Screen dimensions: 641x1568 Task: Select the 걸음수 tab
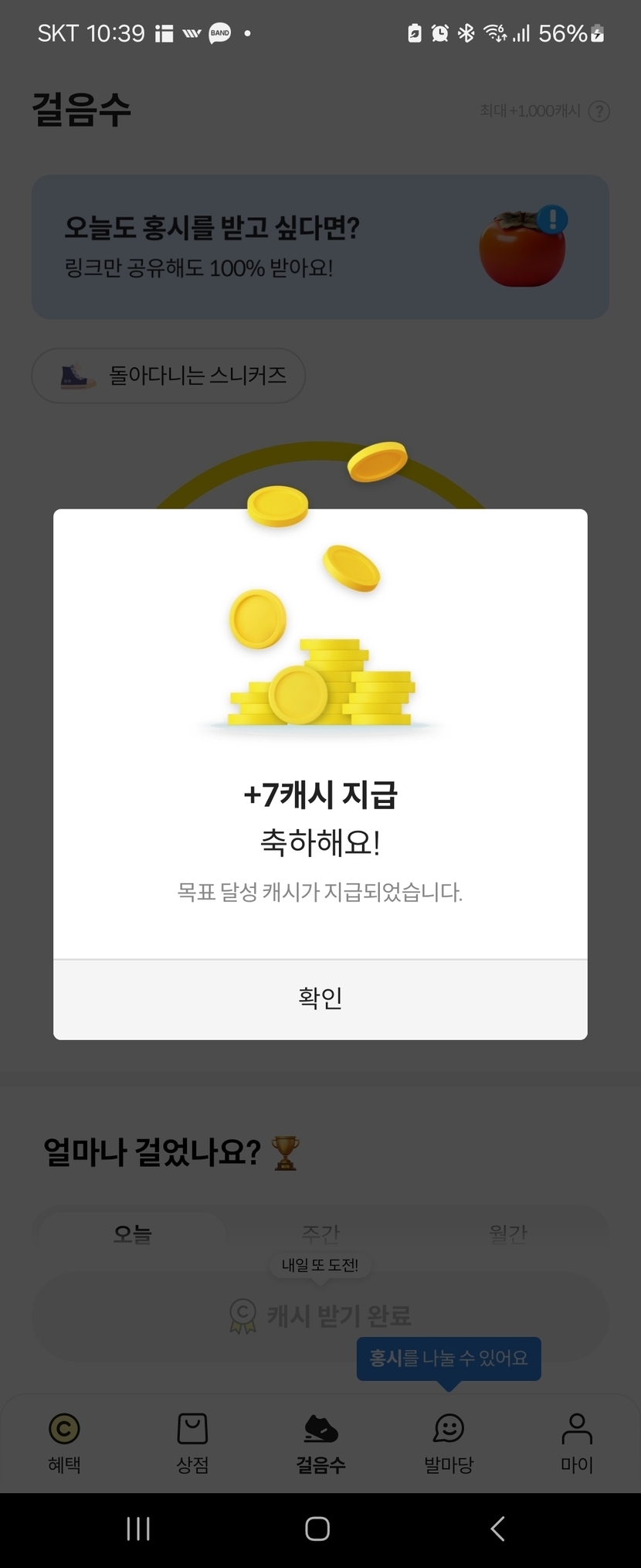(320, 1442)
